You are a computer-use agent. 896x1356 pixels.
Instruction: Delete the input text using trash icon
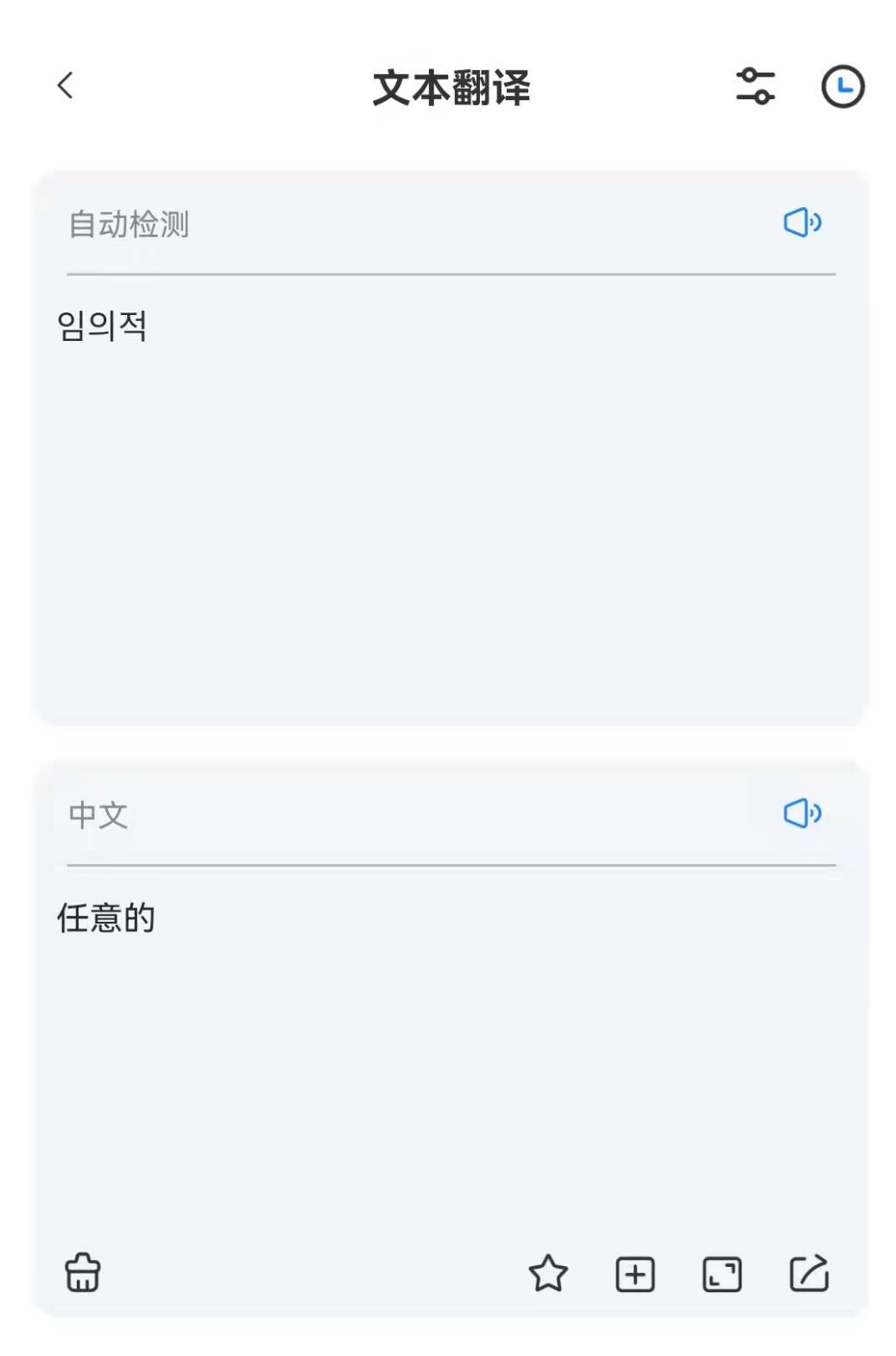82,1275
